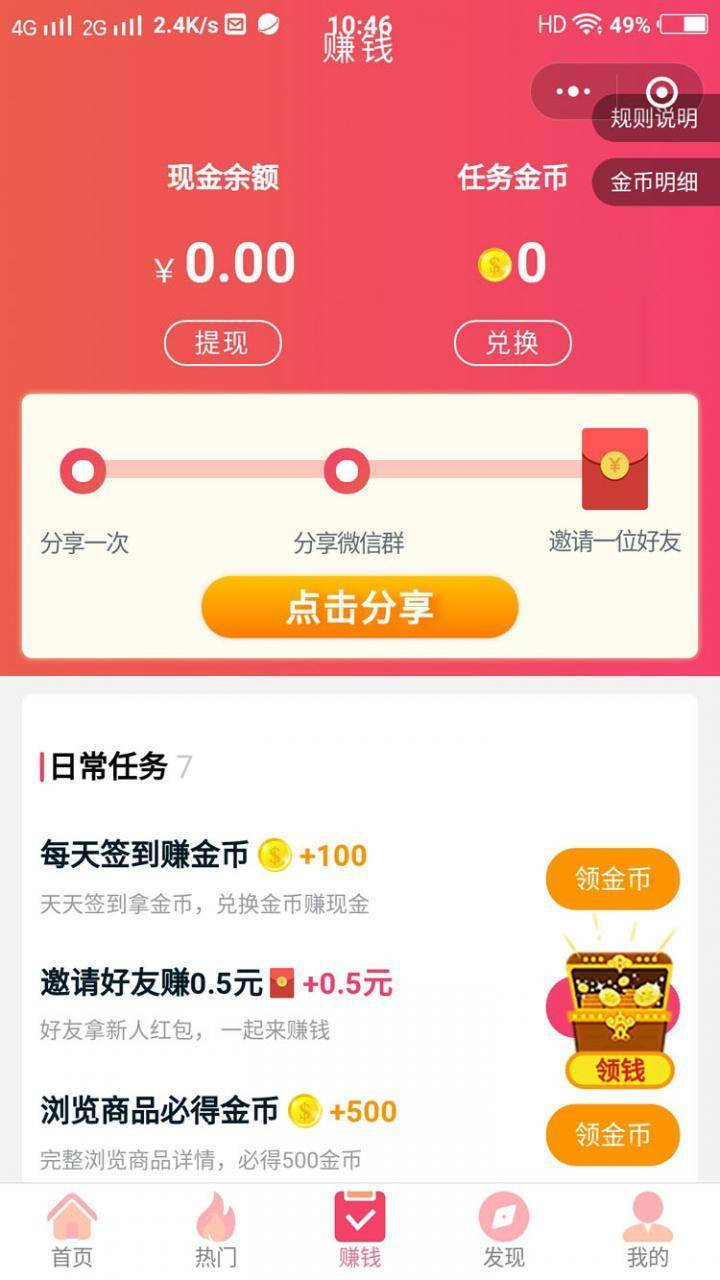720x1280 pixels.
Task: Switch to the 首页 tab
Action: tap(72, 1231)
